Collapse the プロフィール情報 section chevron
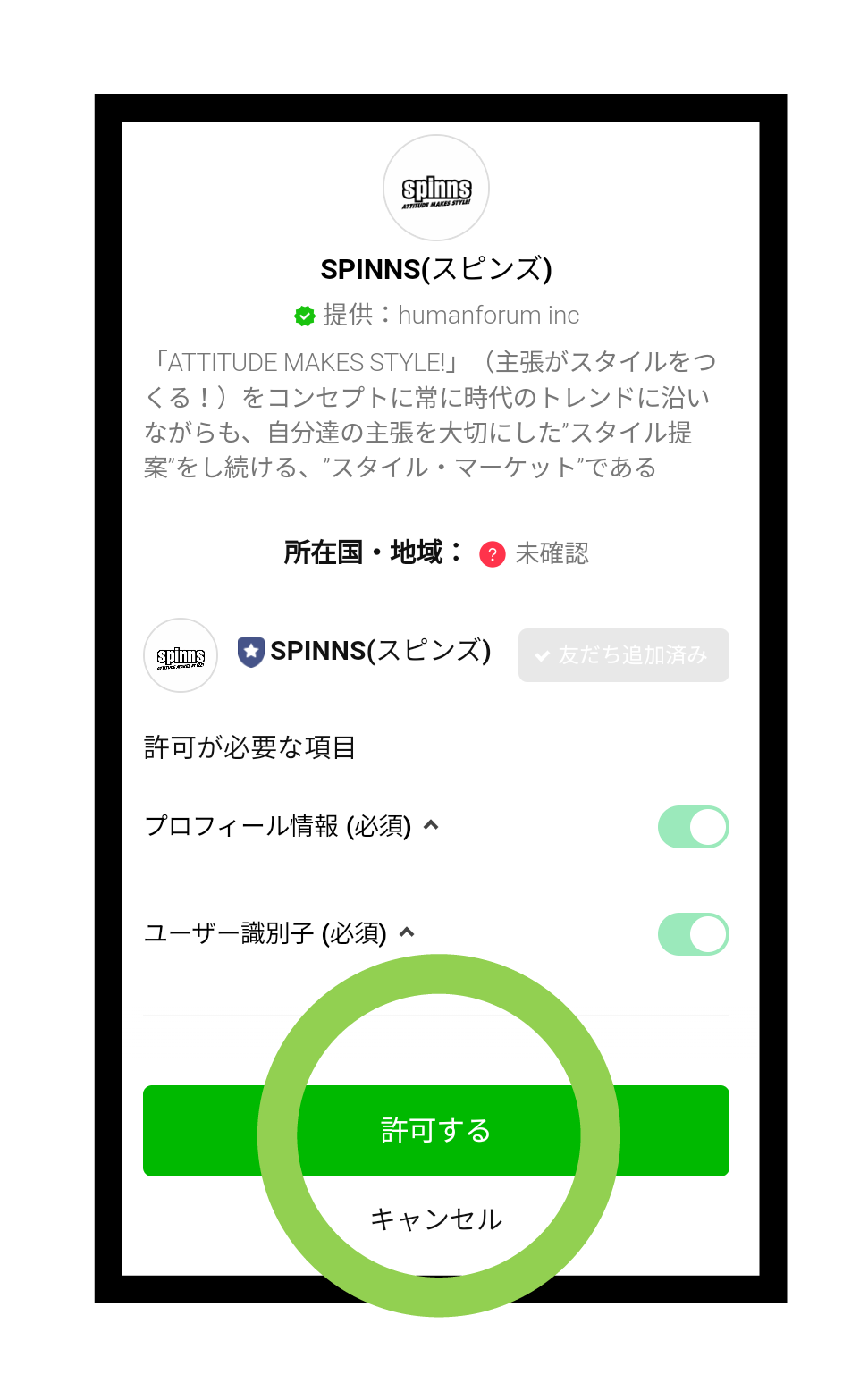 (x=432, y=825)
